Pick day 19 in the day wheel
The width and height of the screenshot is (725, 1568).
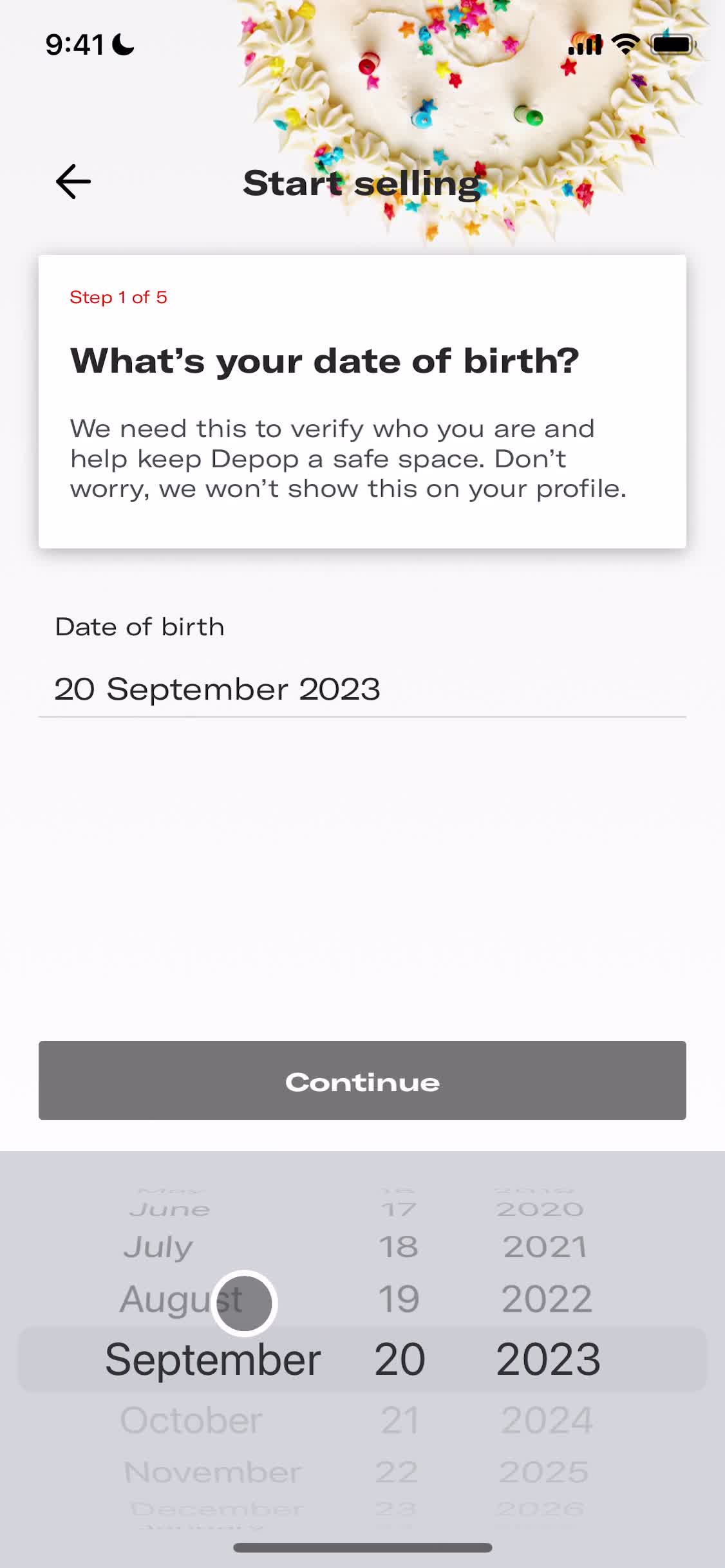399,1299
